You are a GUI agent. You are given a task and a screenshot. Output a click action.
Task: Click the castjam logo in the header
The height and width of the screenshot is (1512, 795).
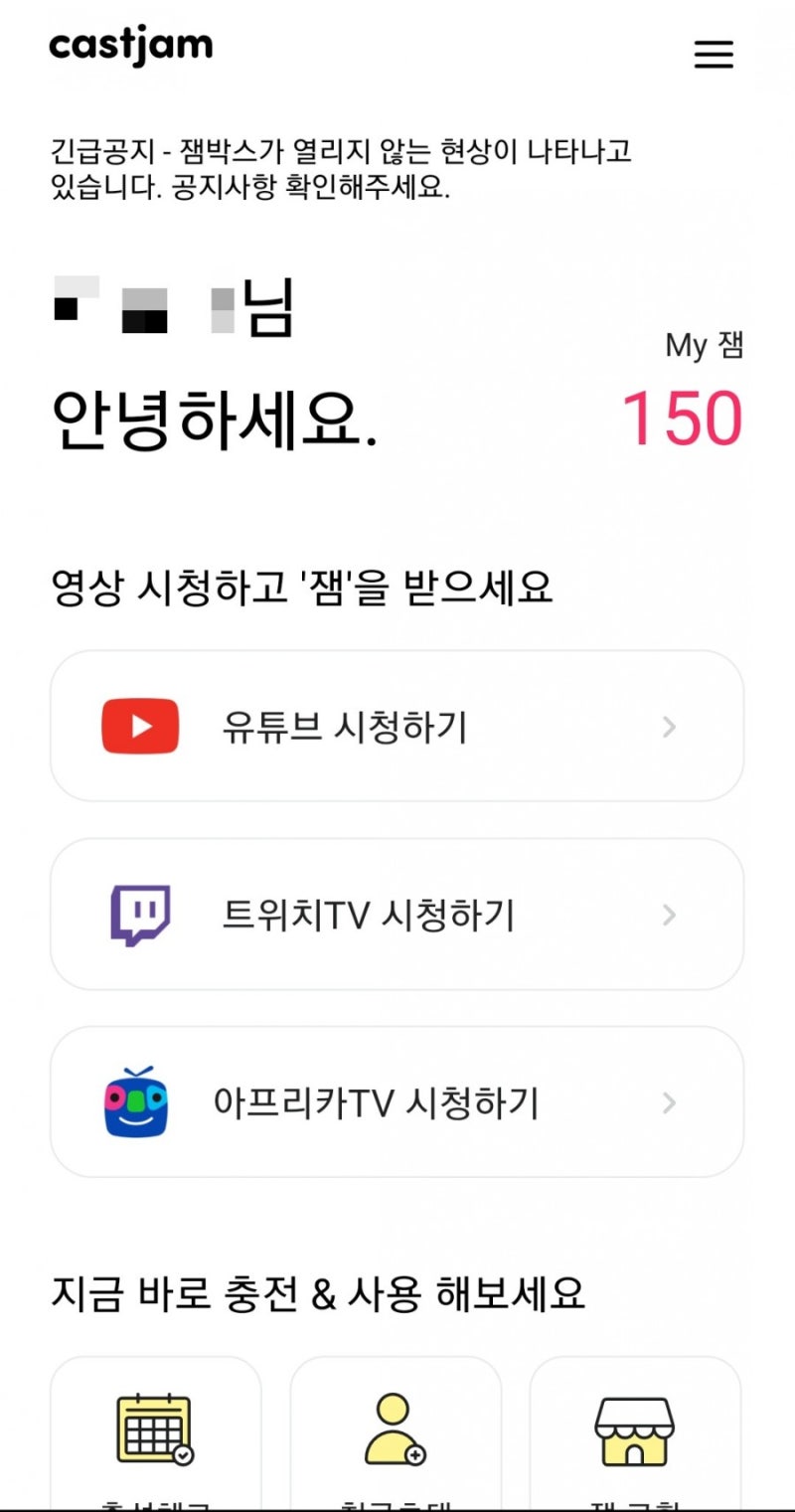point(129,46)
